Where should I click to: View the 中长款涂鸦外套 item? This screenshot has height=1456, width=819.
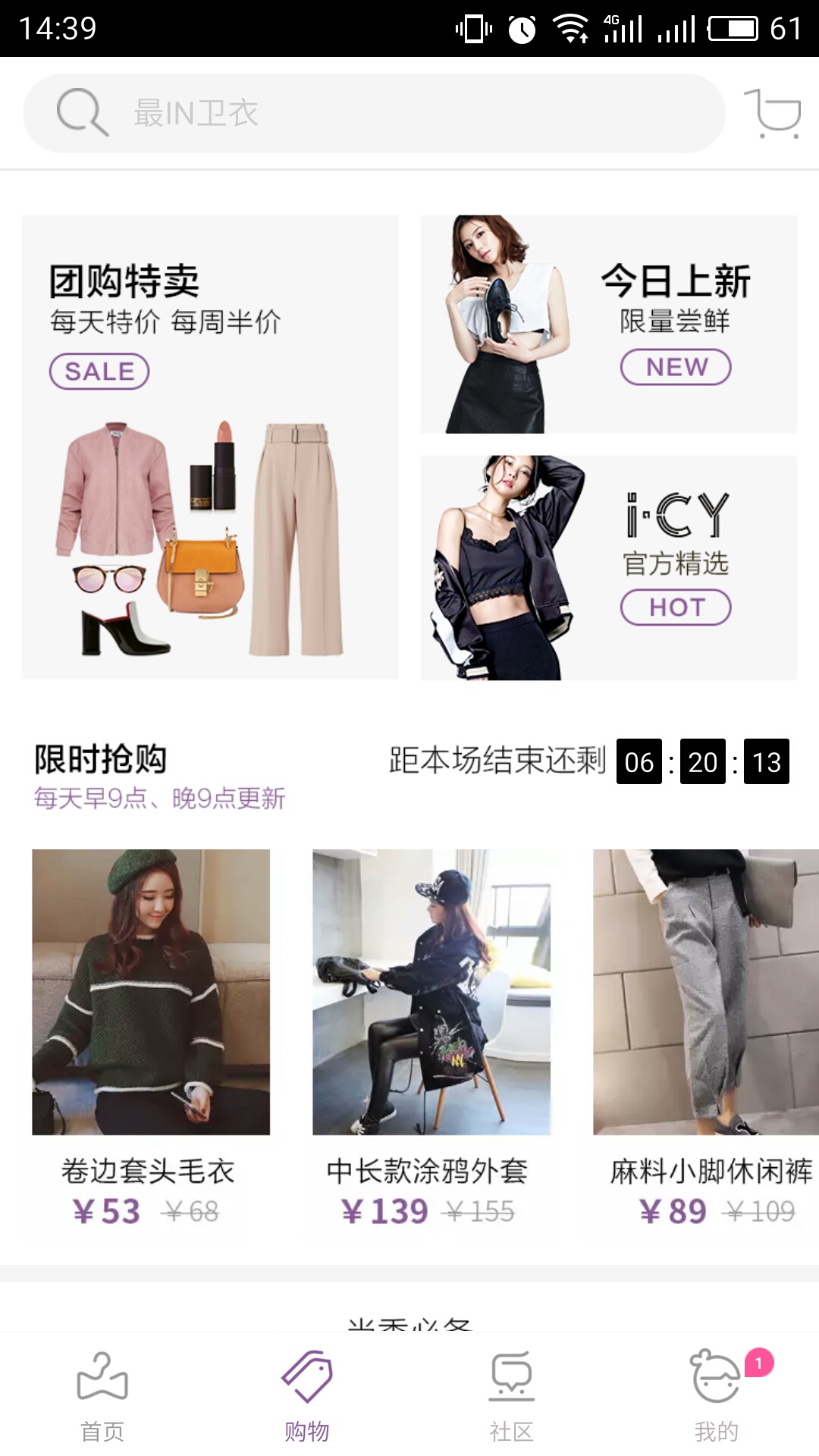431,1039
